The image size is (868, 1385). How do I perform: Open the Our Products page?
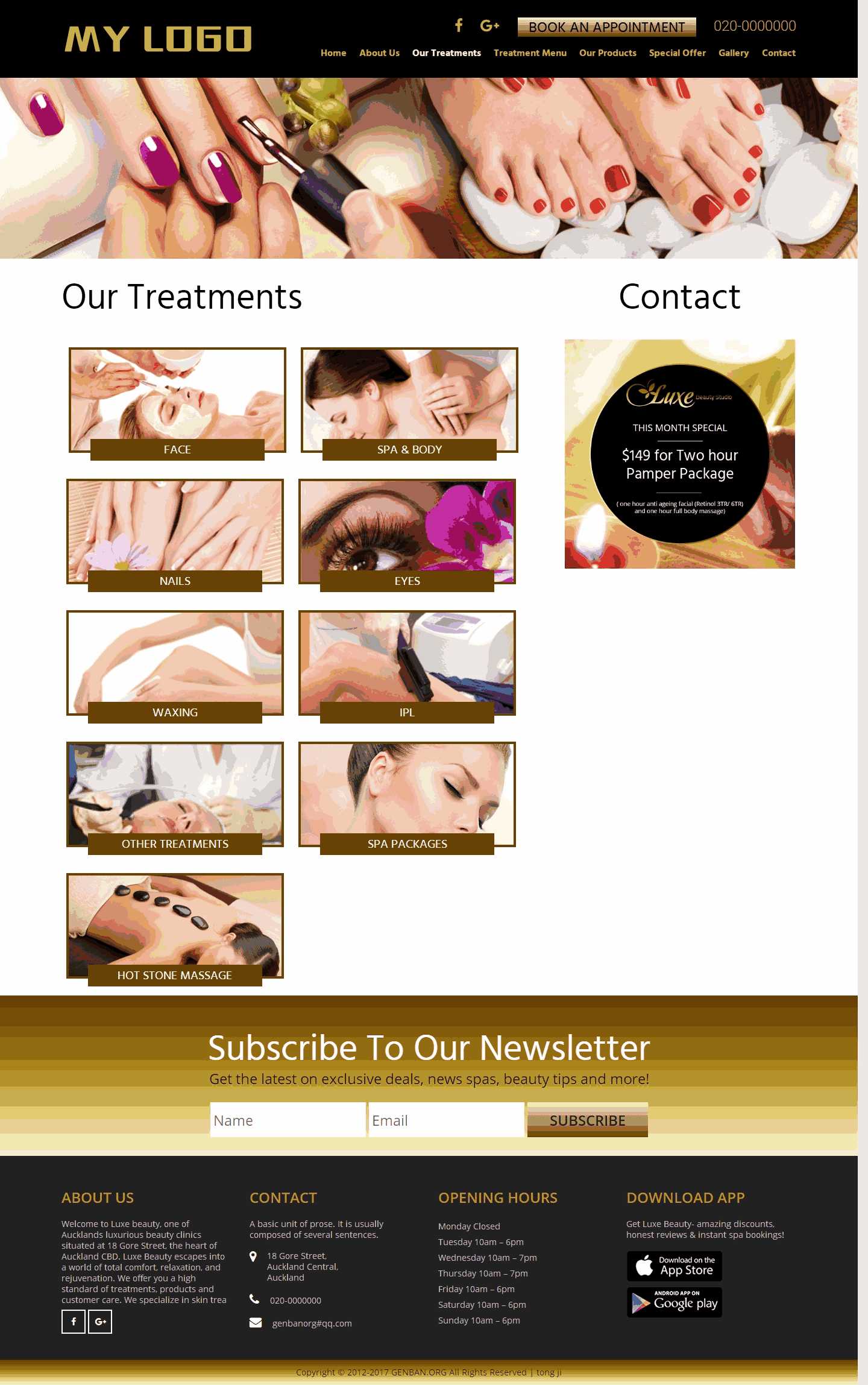pos(608,53)
